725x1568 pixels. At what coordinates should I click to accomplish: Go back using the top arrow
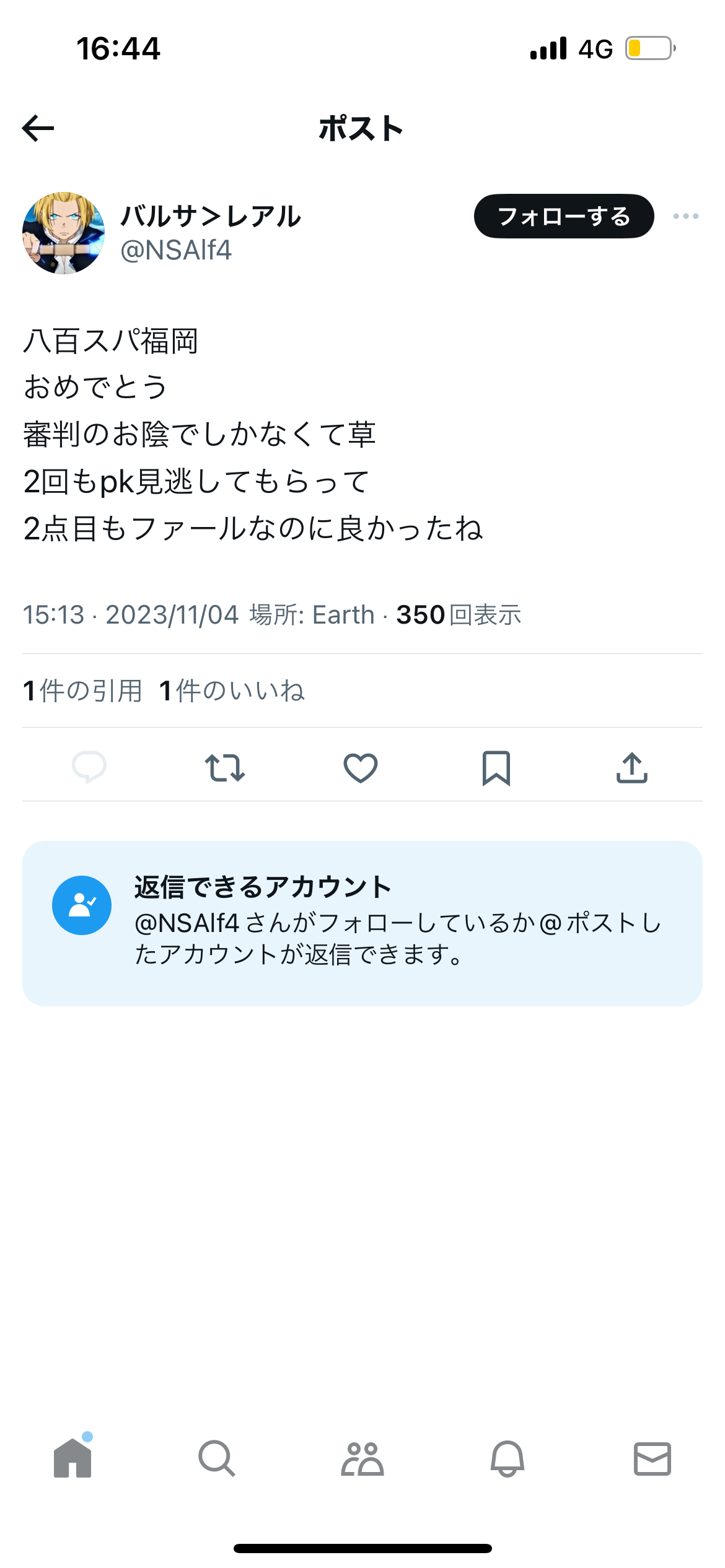(x=38, y=128)
